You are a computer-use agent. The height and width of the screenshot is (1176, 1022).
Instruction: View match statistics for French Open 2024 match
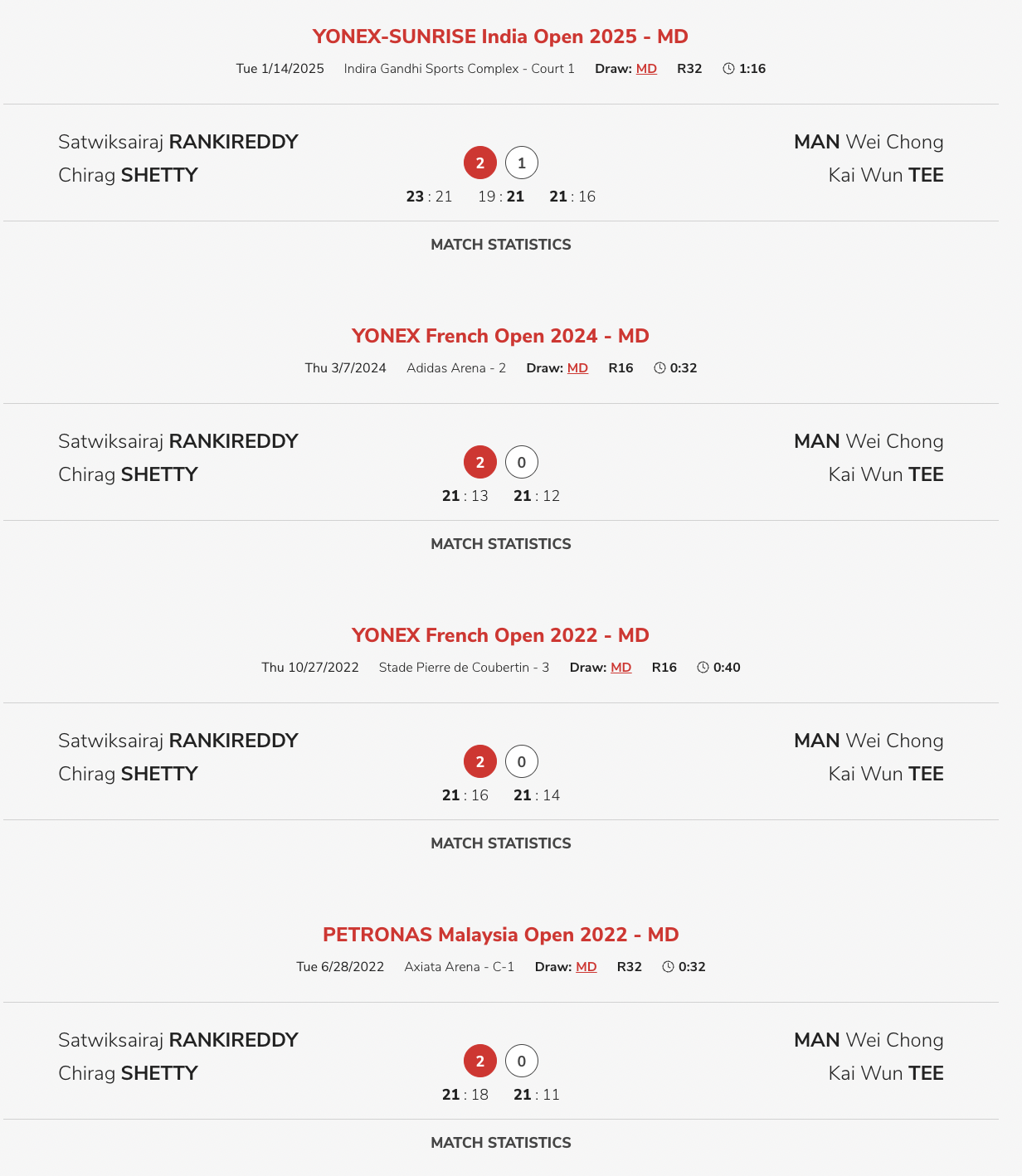tap(500, 544)
